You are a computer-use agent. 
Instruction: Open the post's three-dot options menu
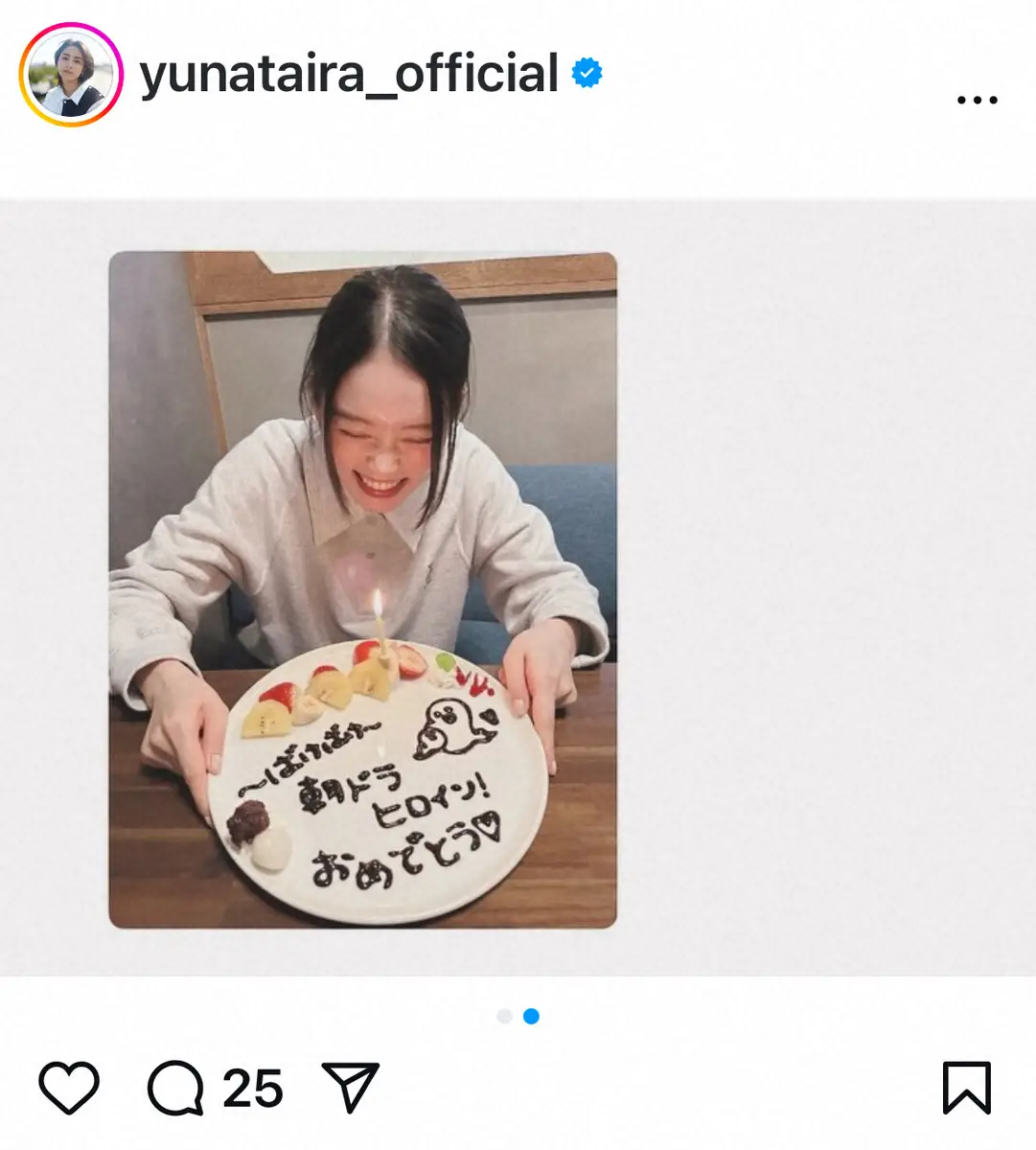click(x=977, y=100)
